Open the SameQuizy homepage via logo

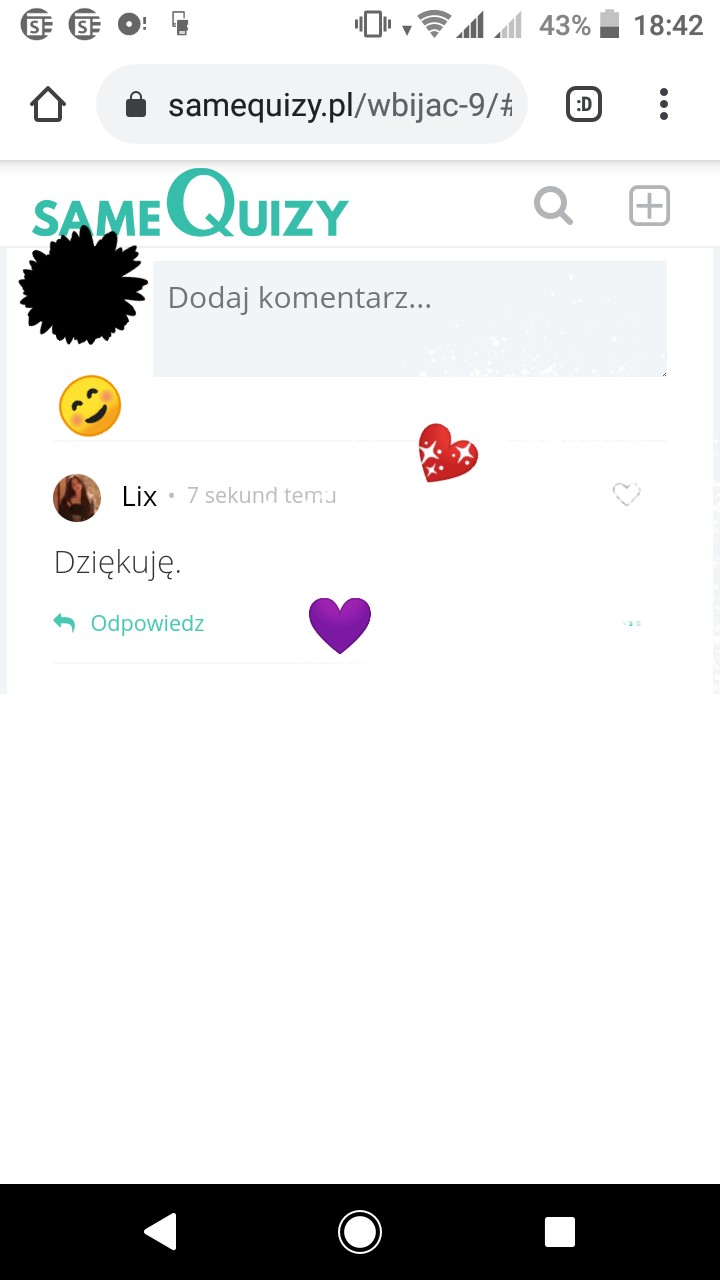(x=190, y=208)
